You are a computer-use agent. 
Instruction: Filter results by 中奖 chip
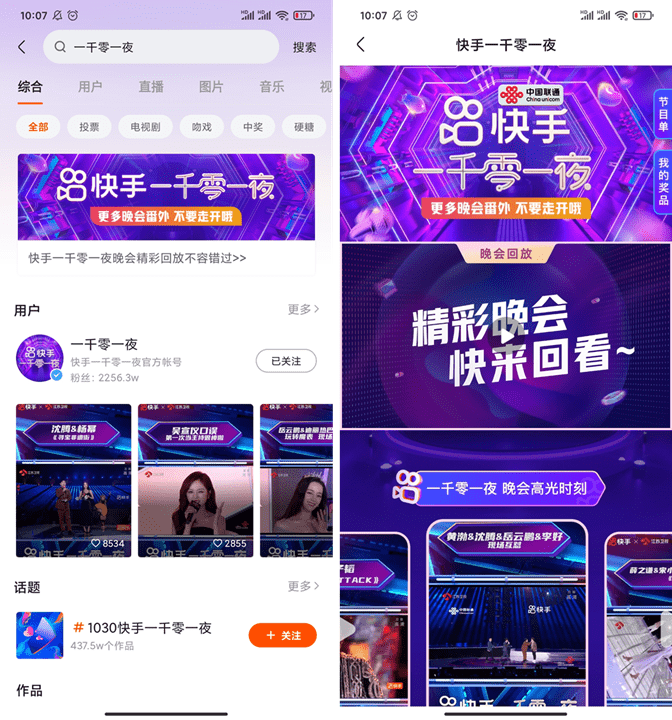[251, 127]
